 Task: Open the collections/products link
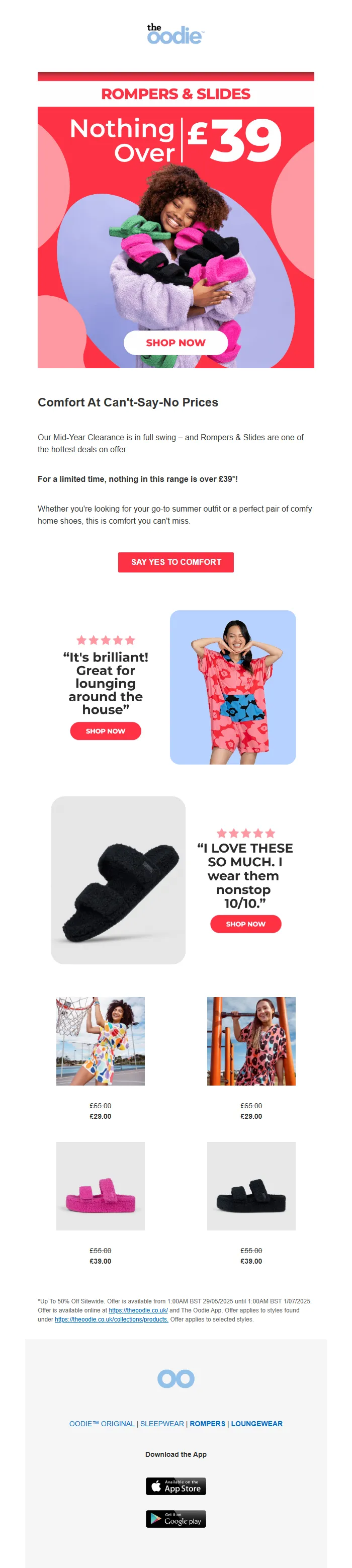(x=111, y=1319)
